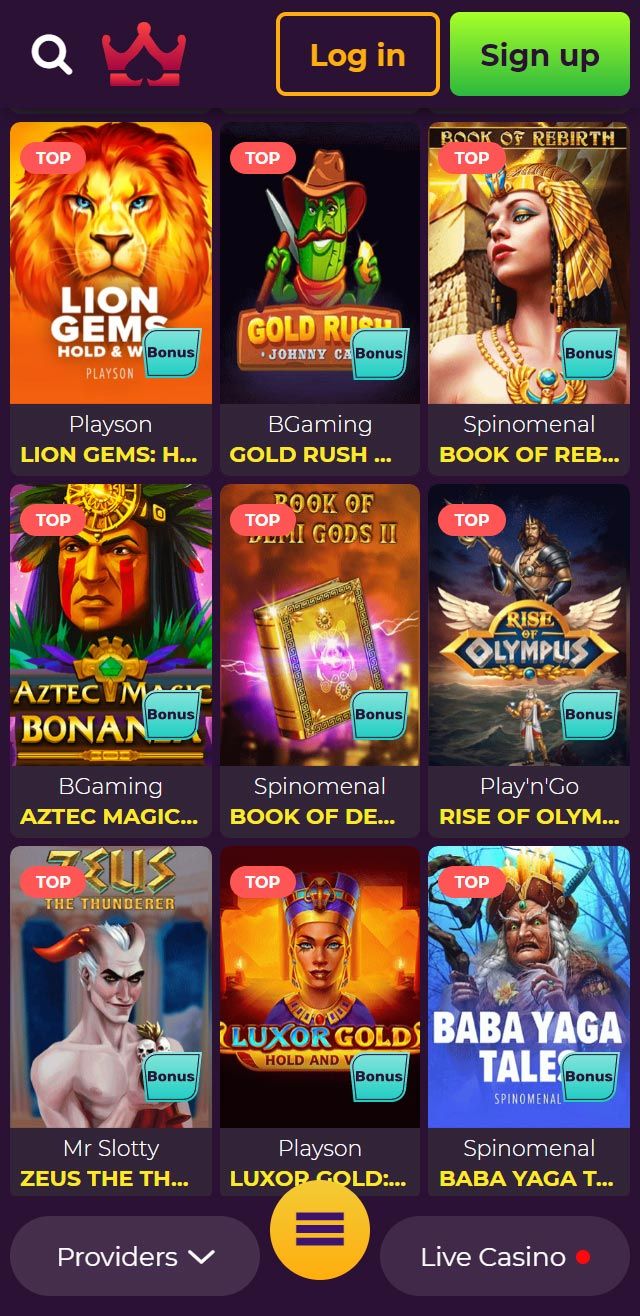Open the Luxor Gold game tile
The height and width of the screenshot is (1316, 640).
[x=320, y=987]
